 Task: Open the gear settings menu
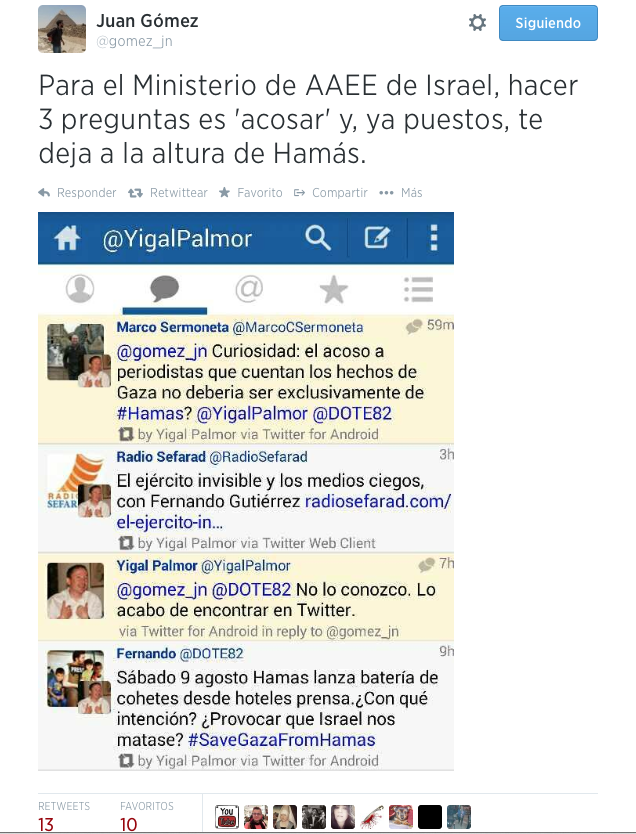477,22
